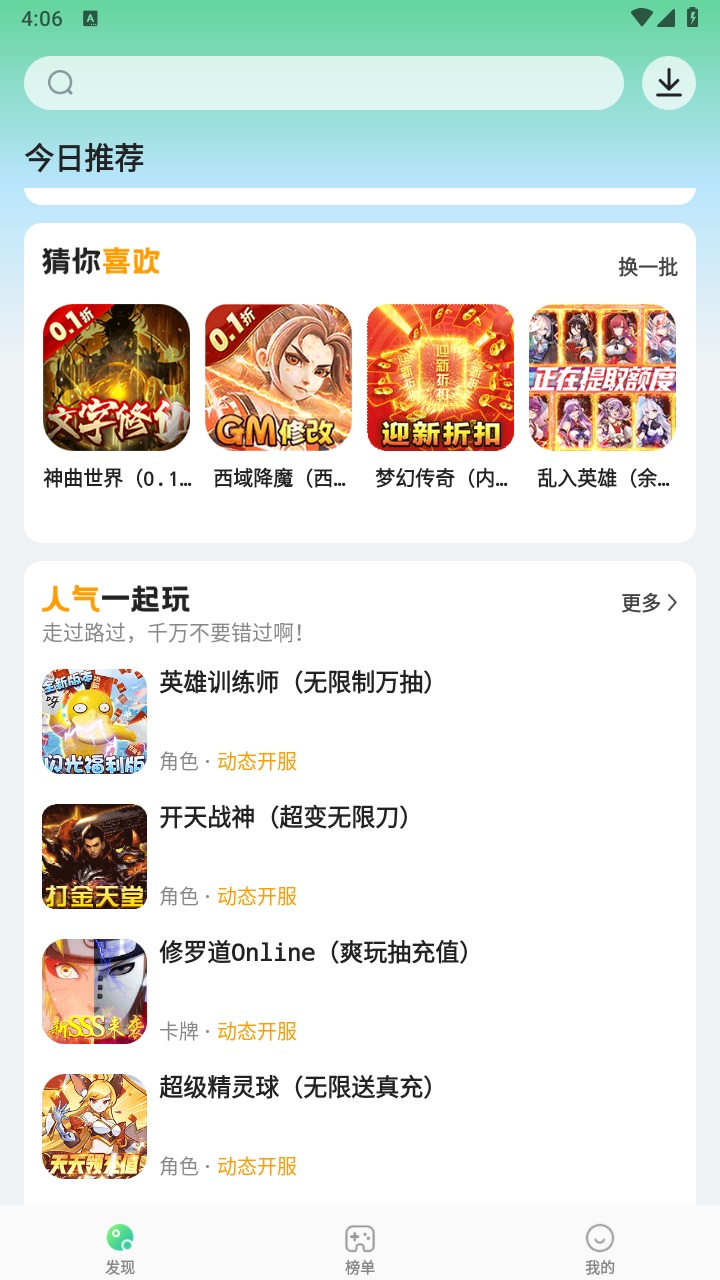The height and width of the screenshot is (1280, 720).
Task: Open 西域降魔 game thumbnail
Action: (277, 377)
